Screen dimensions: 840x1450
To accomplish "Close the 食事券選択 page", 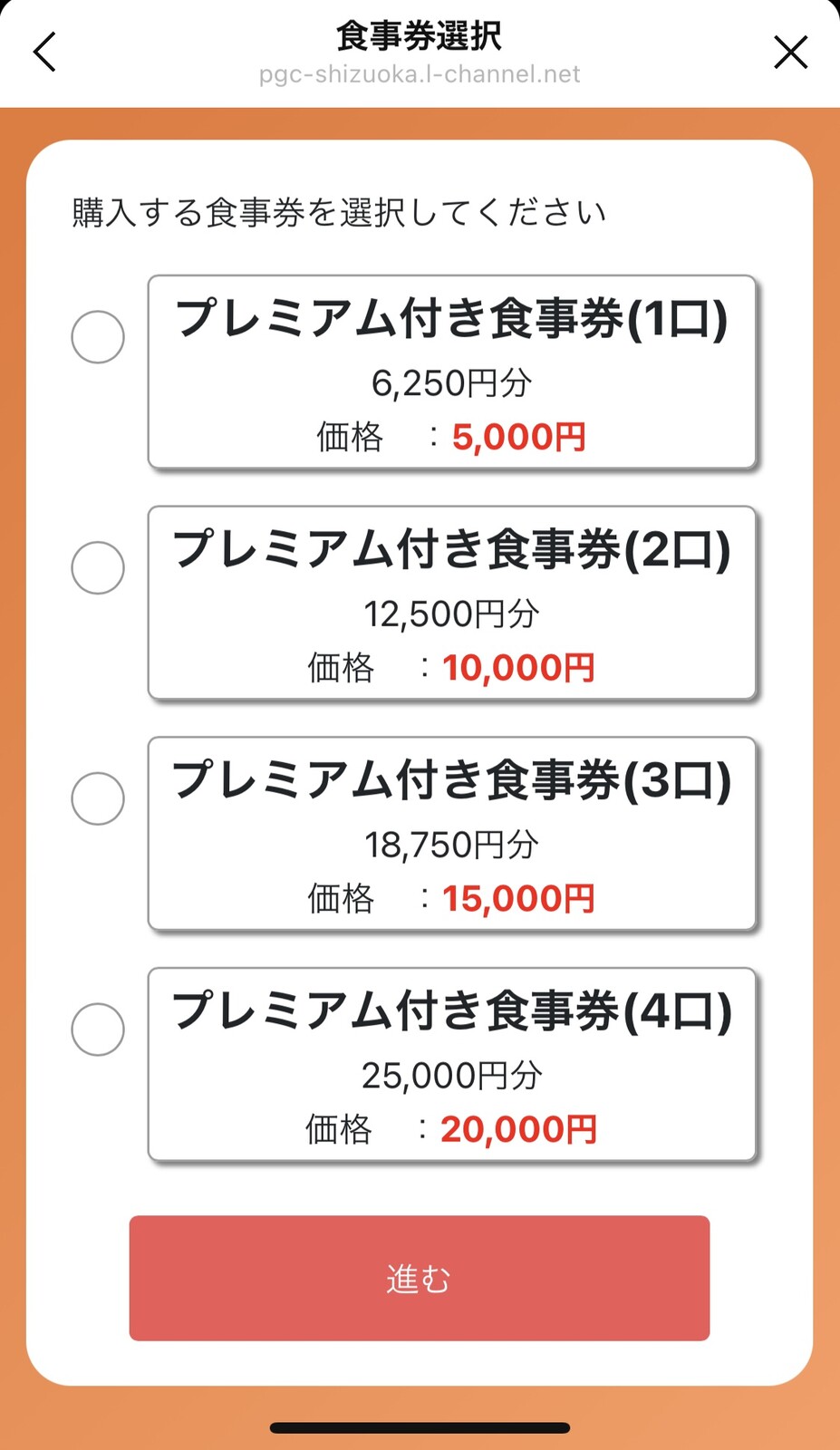I will pos(790,53).
